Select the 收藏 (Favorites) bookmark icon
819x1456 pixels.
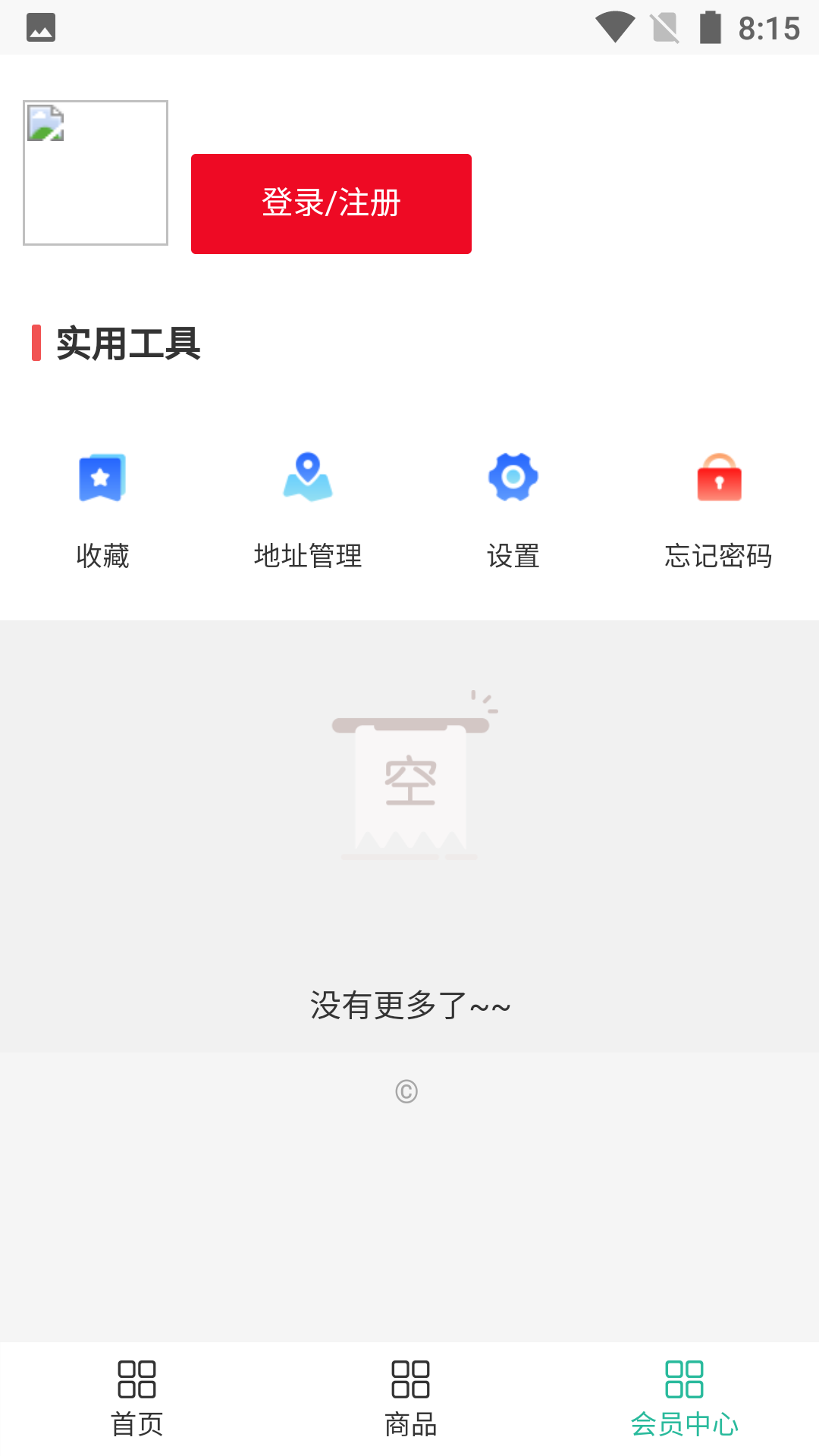(x=102, y=477)
